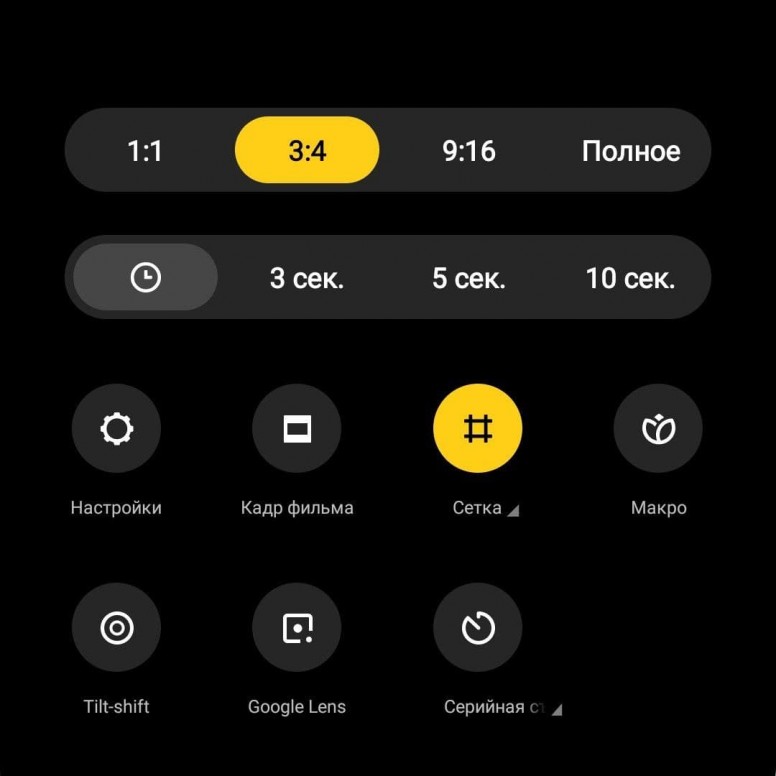This screenshot has width=776, height=776.
Task: Select the 1:1 aspect ratio
Action: pos(145,151)
